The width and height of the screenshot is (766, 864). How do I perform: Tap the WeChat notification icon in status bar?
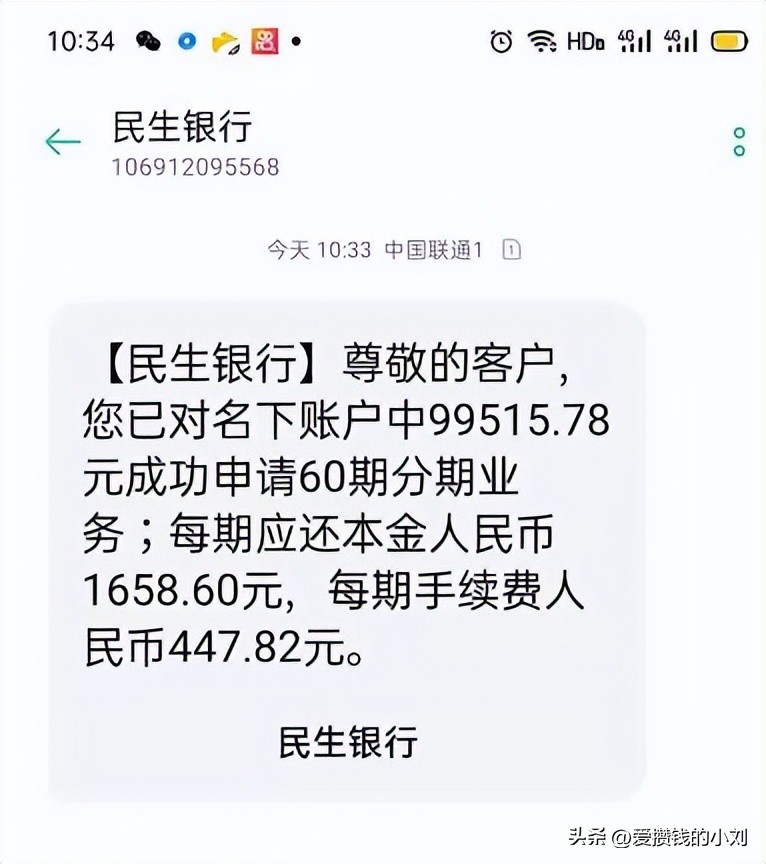[x=148, y=40]
